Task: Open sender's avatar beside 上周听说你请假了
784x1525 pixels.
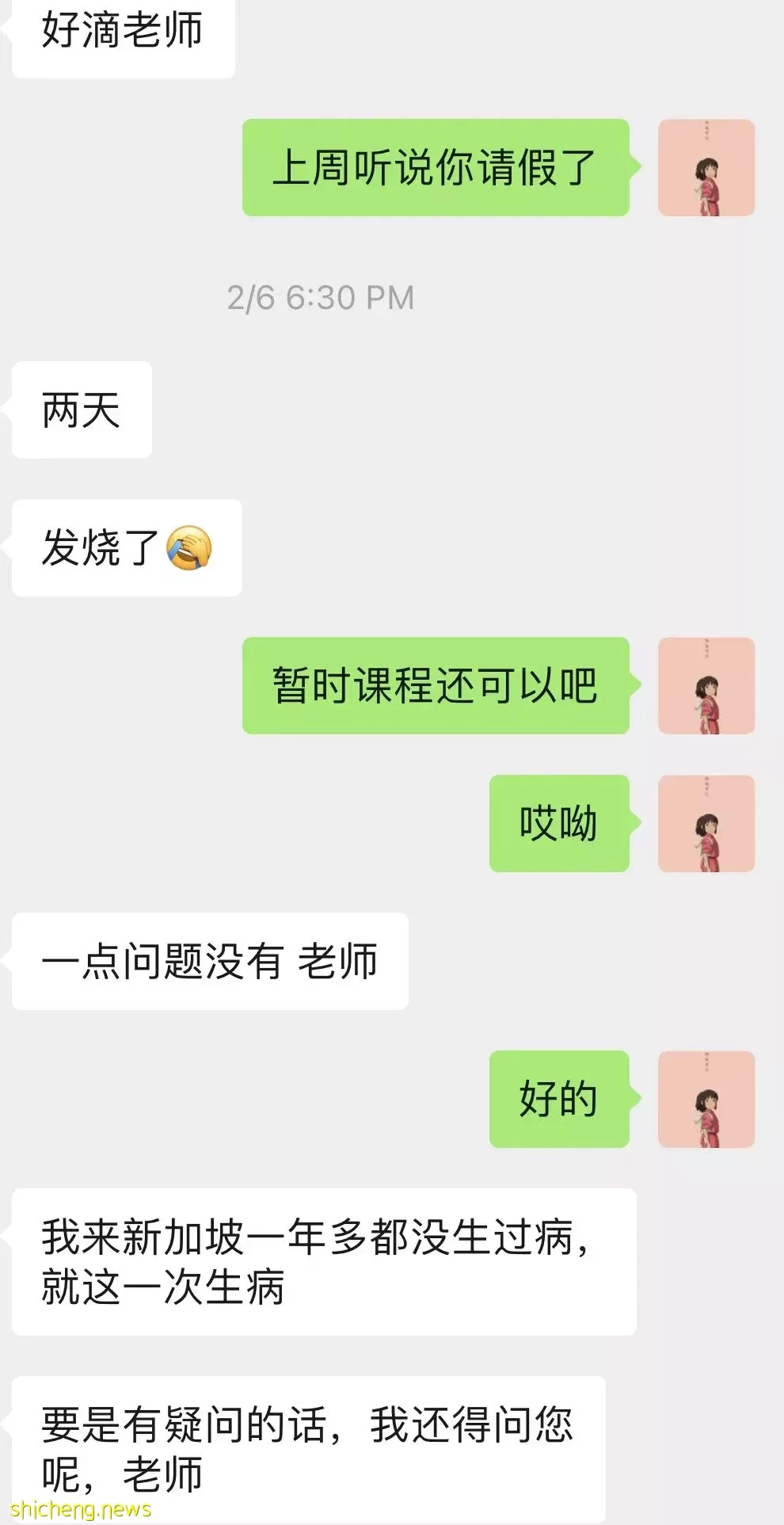Action: coord(706,167)
